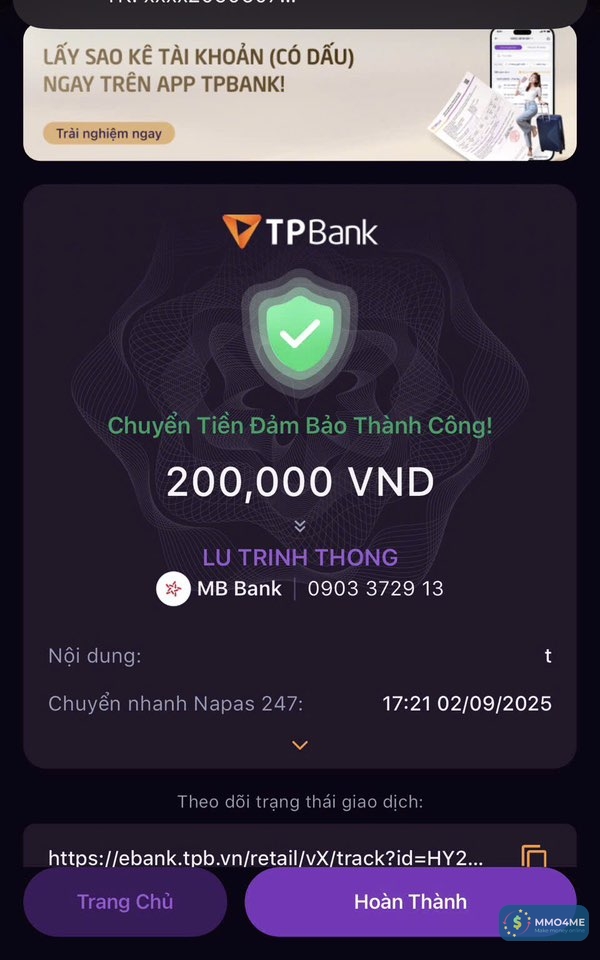Finish with the Hoàn Thành button
The width and height of the screenshot is (600, 960).
pyautogui.click(x=410, y=902)
